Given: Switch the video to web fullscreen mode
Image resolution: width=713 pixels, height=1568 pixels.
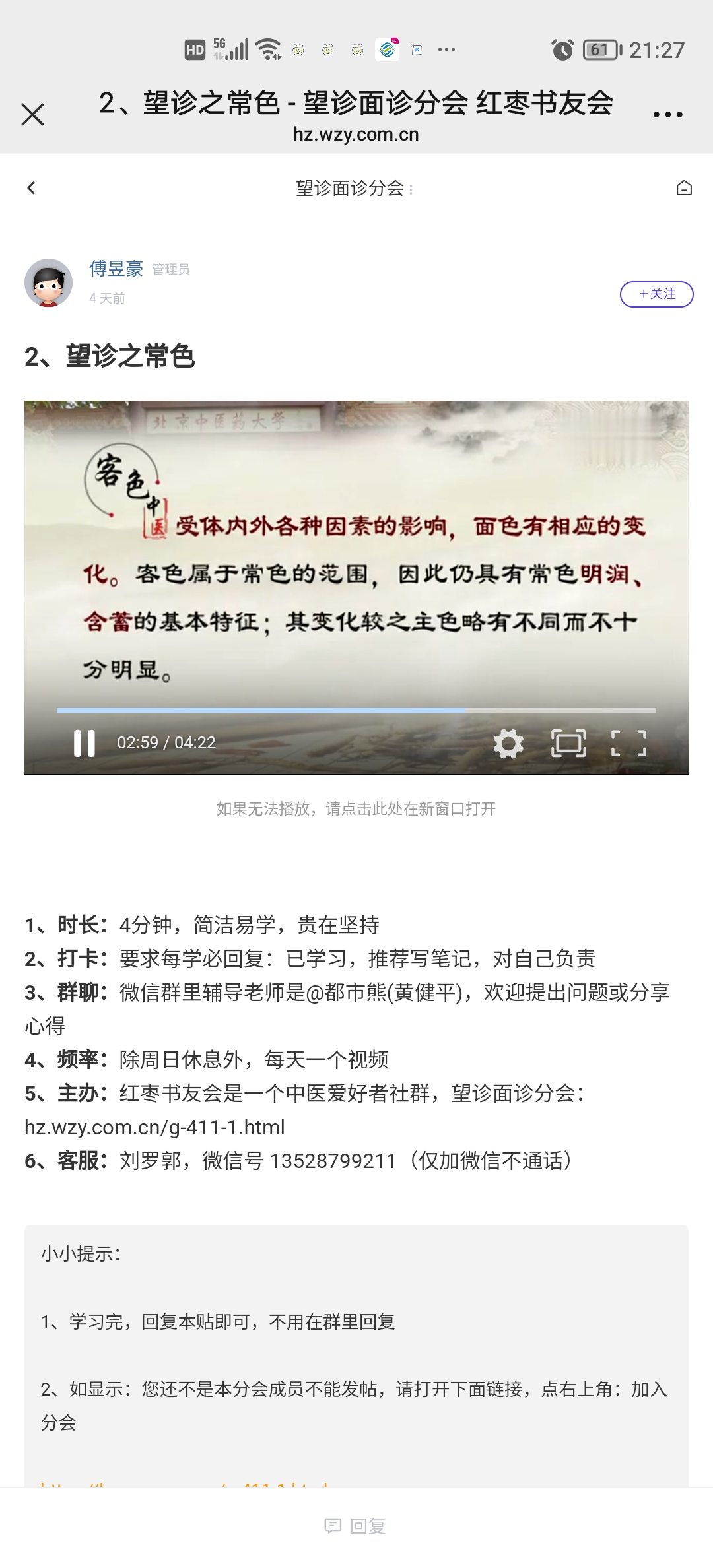Looking at the screenshot, I should (x=568, y=744).
